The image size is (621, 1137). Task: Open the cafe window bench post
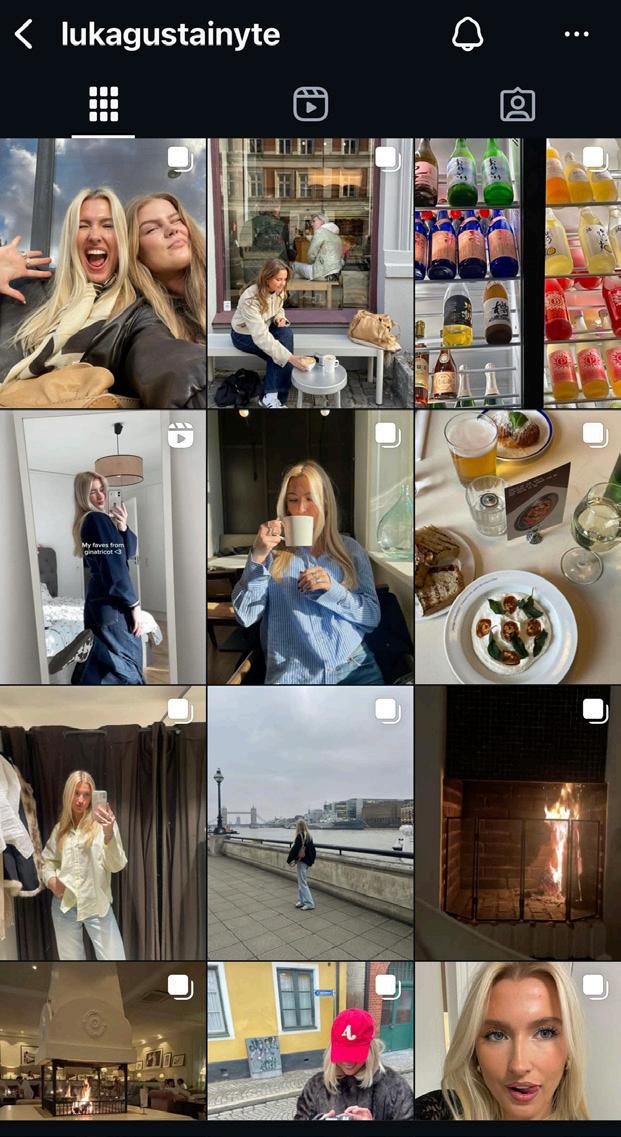[310, 273]
